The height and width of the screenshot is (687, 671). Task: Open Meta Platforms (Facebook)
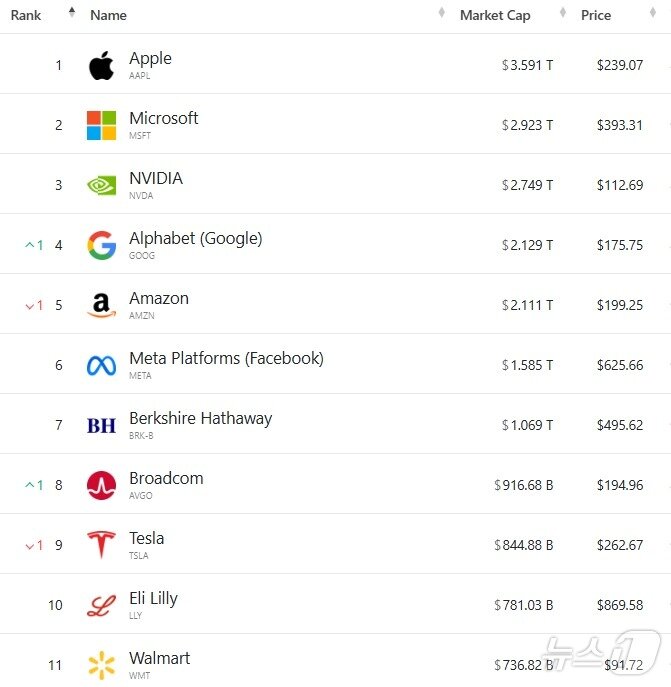[x=226, y=358]
